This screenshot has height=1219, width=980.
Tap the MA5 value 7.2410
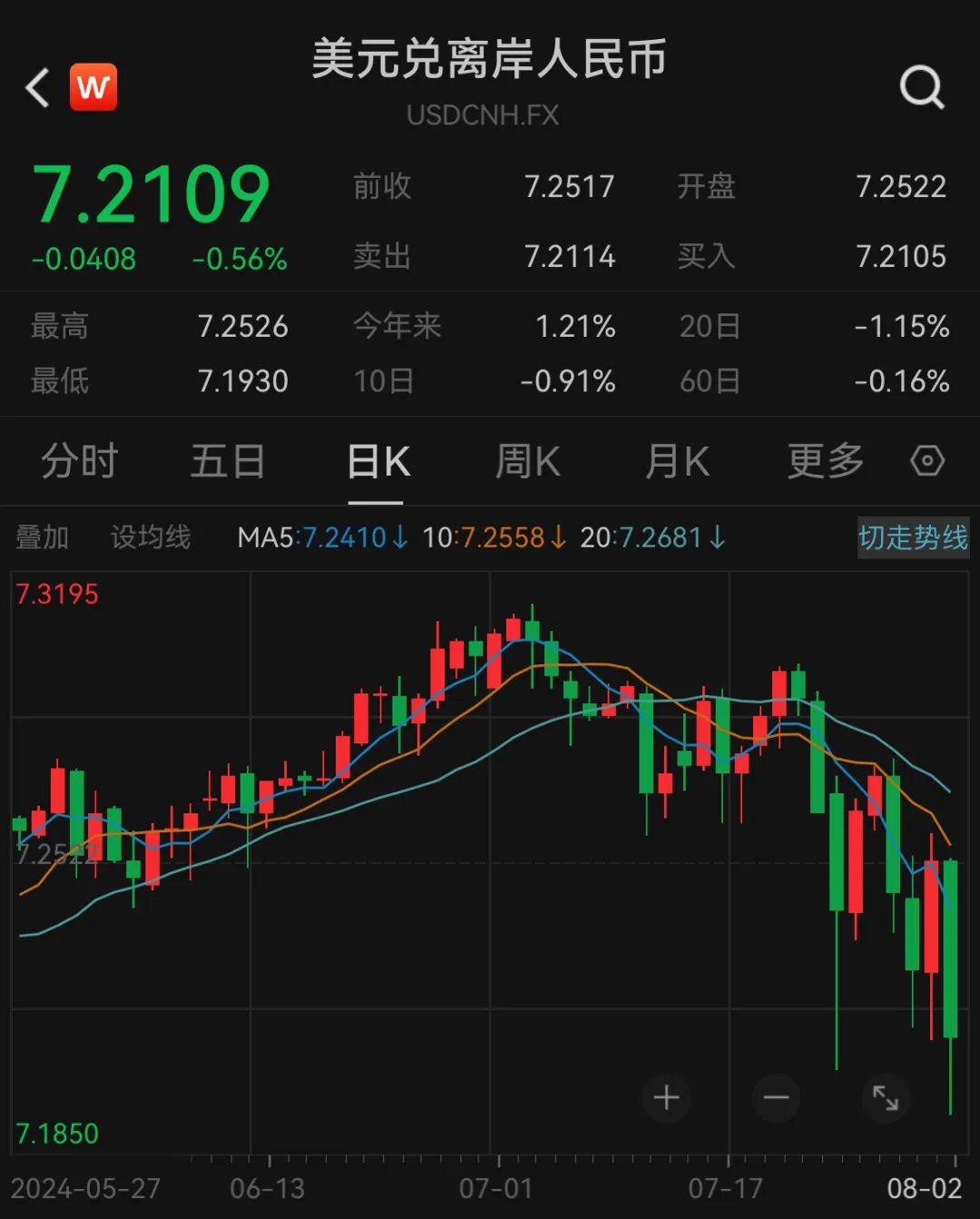click(343, 537)
